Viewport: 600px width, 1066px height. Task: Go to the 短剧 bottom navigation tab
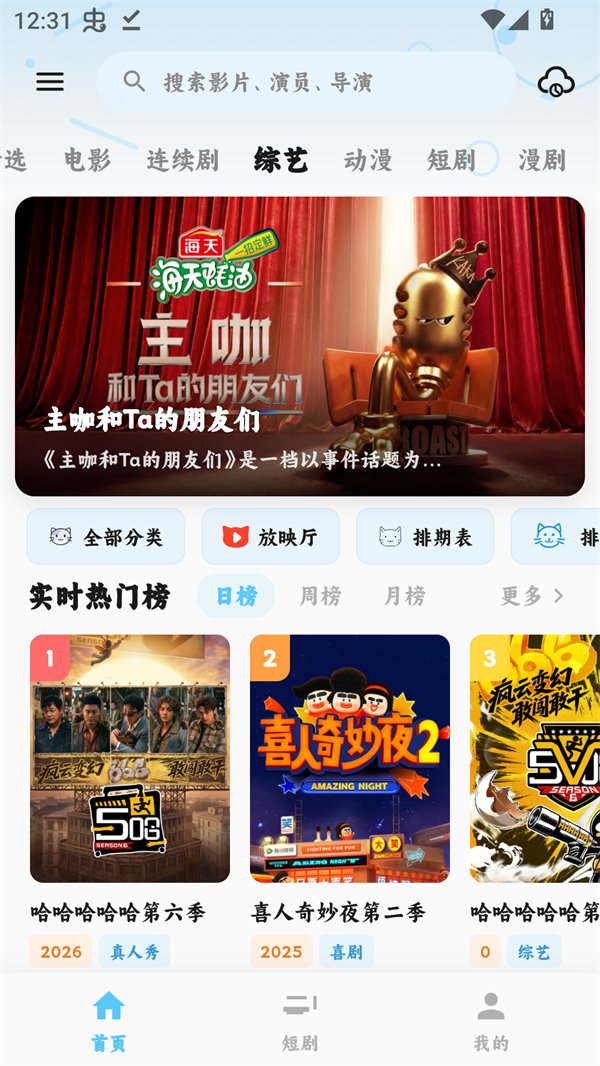click(299, 1020)
